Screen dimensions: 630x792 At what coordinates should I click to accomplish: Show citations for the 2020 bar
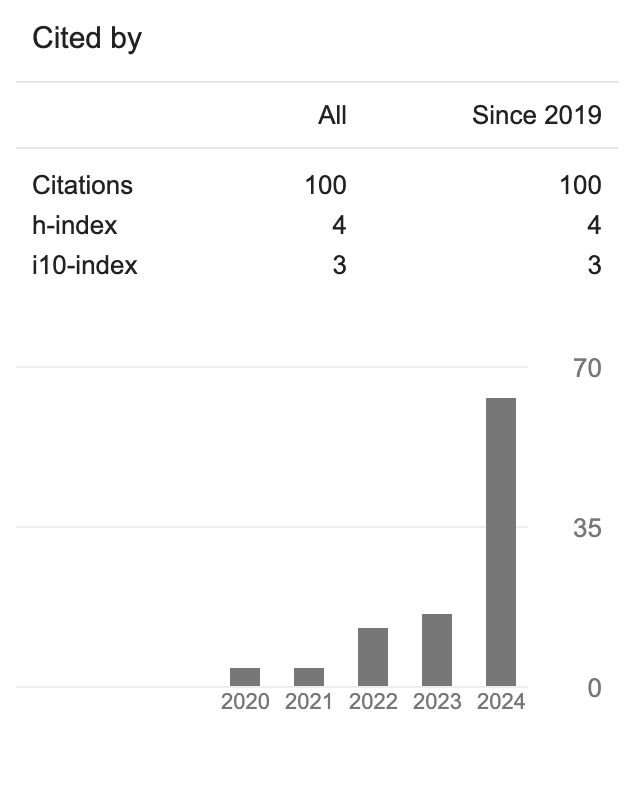pyautogui.click(x=245, y=677)
